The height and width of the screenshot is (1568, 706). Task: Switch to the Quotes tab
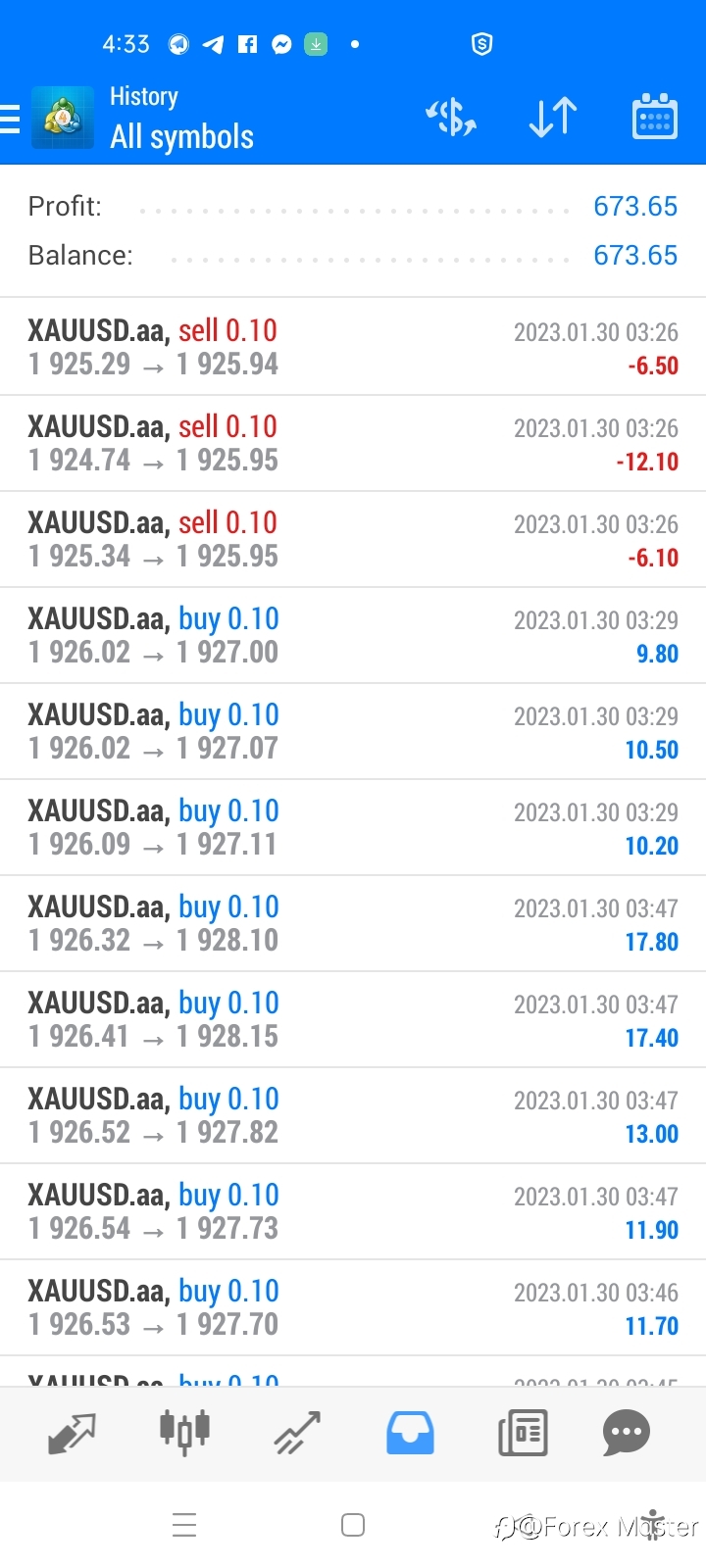click(x=72, y=1433)
